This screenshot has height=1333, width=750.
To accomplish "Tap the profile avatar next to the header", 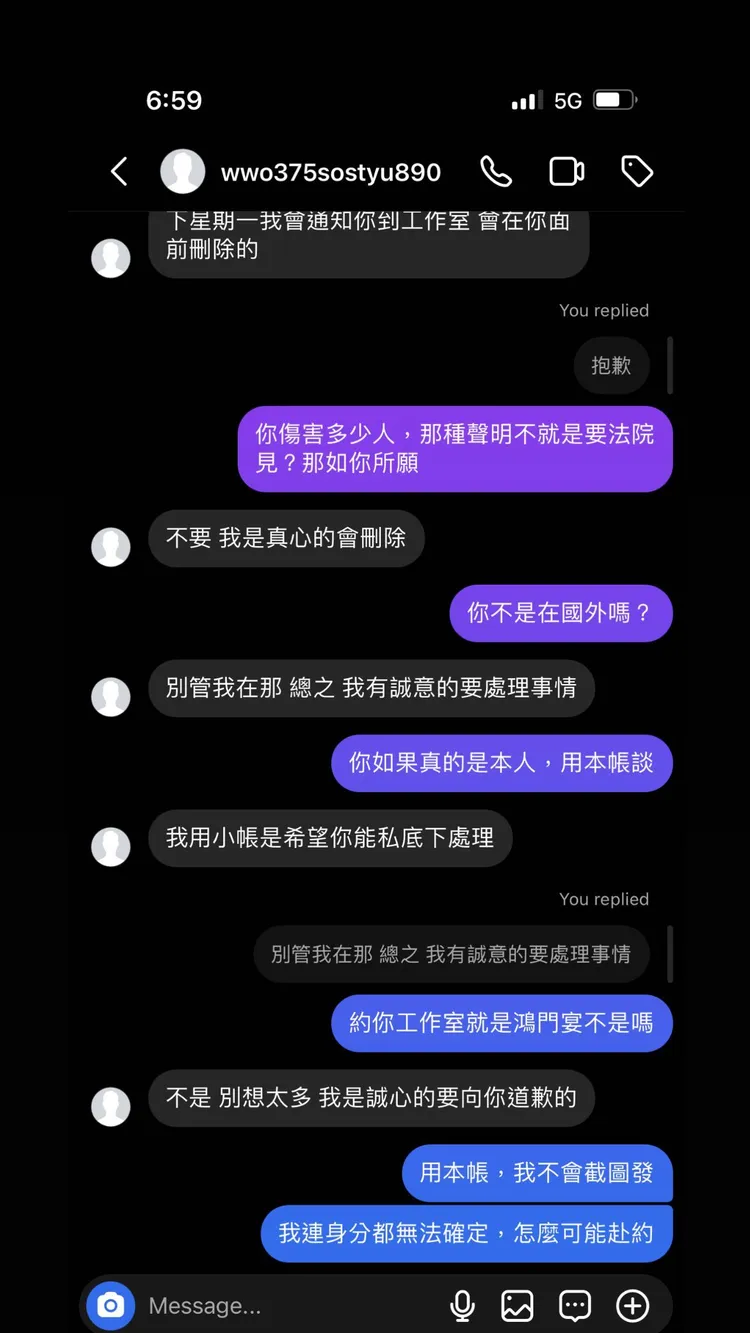I will pos(183,171).
